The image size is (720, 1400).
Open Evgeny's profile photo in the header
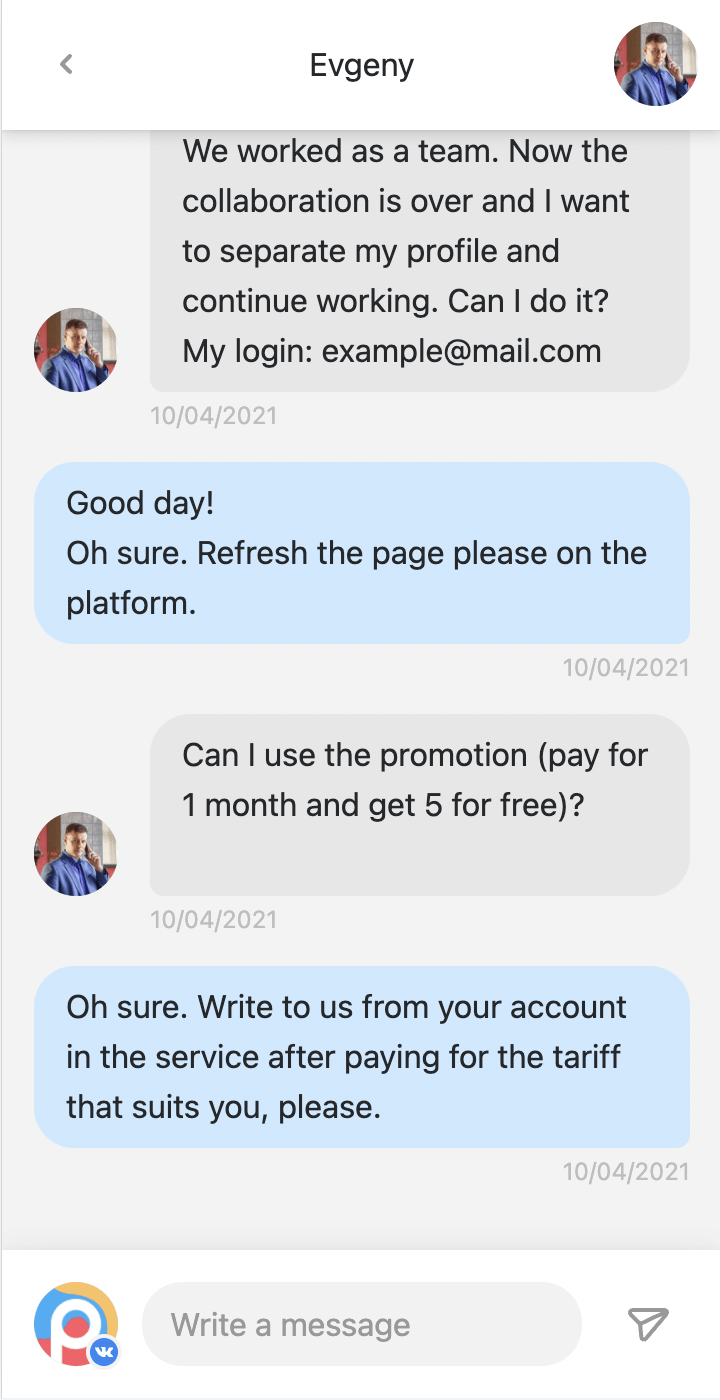click(655, 64)
